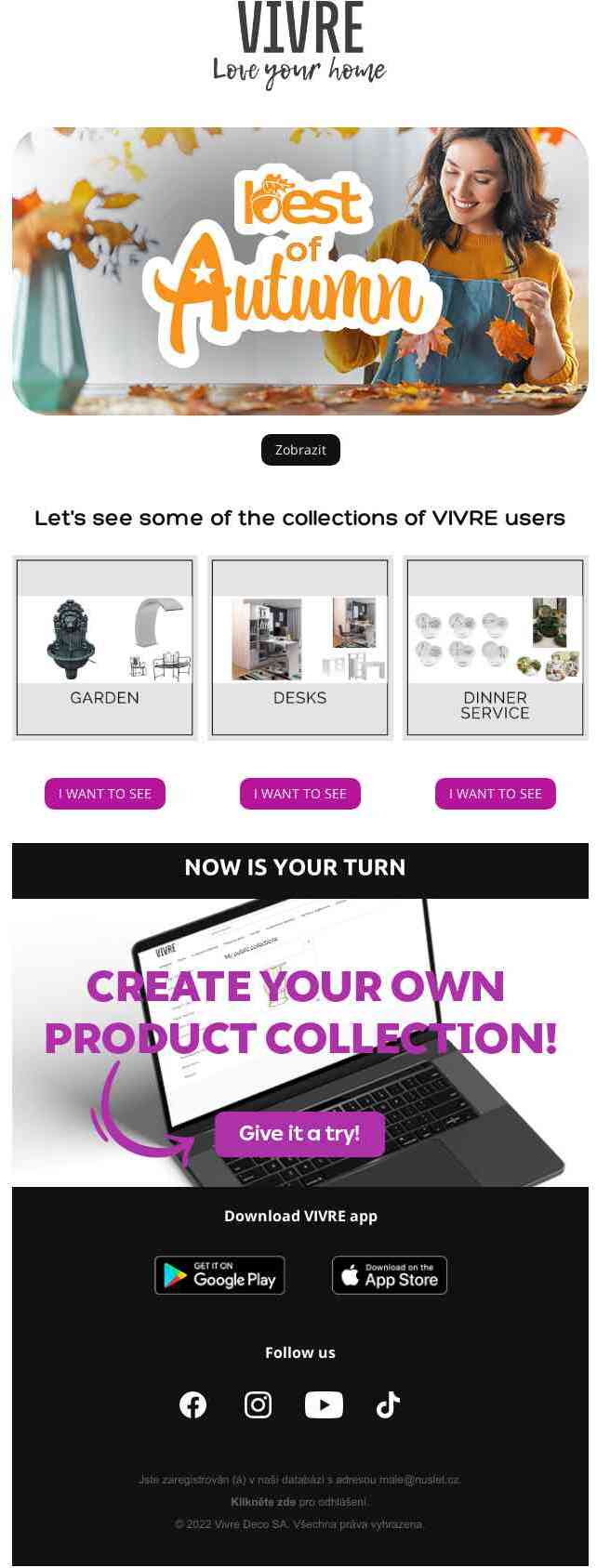Open the Best of Autumn banner

tap(299, 271)
